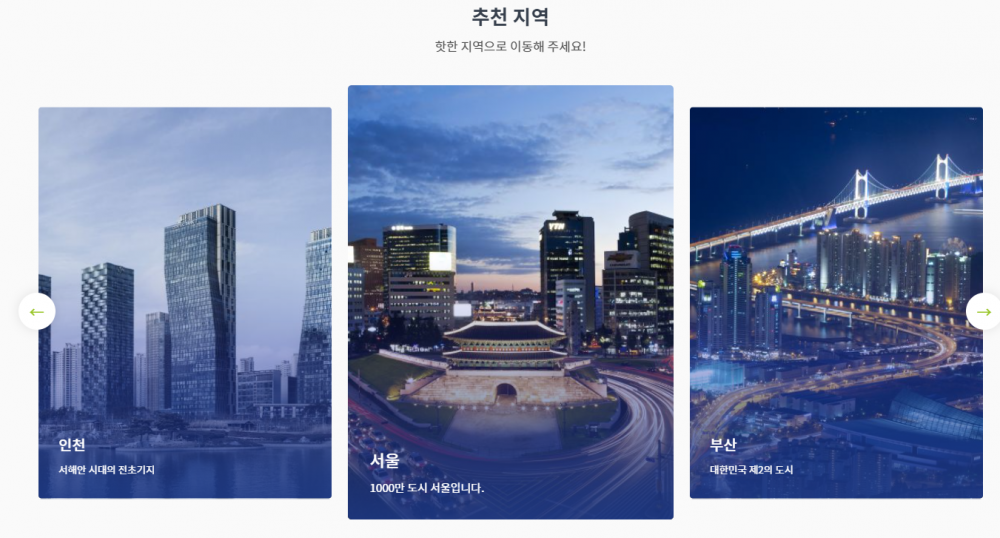Tap the right arrow to show next regions
This screenshot has width=1000, height=538.
[x=983, y=312]
